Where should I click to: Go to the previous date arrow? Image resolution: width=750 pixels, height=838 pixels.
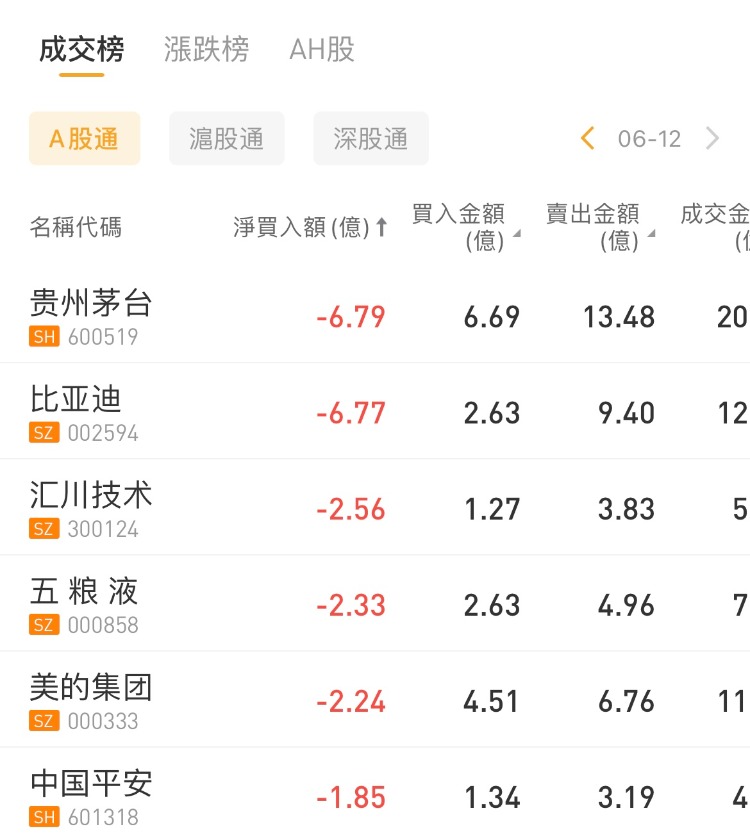[588, 138]
